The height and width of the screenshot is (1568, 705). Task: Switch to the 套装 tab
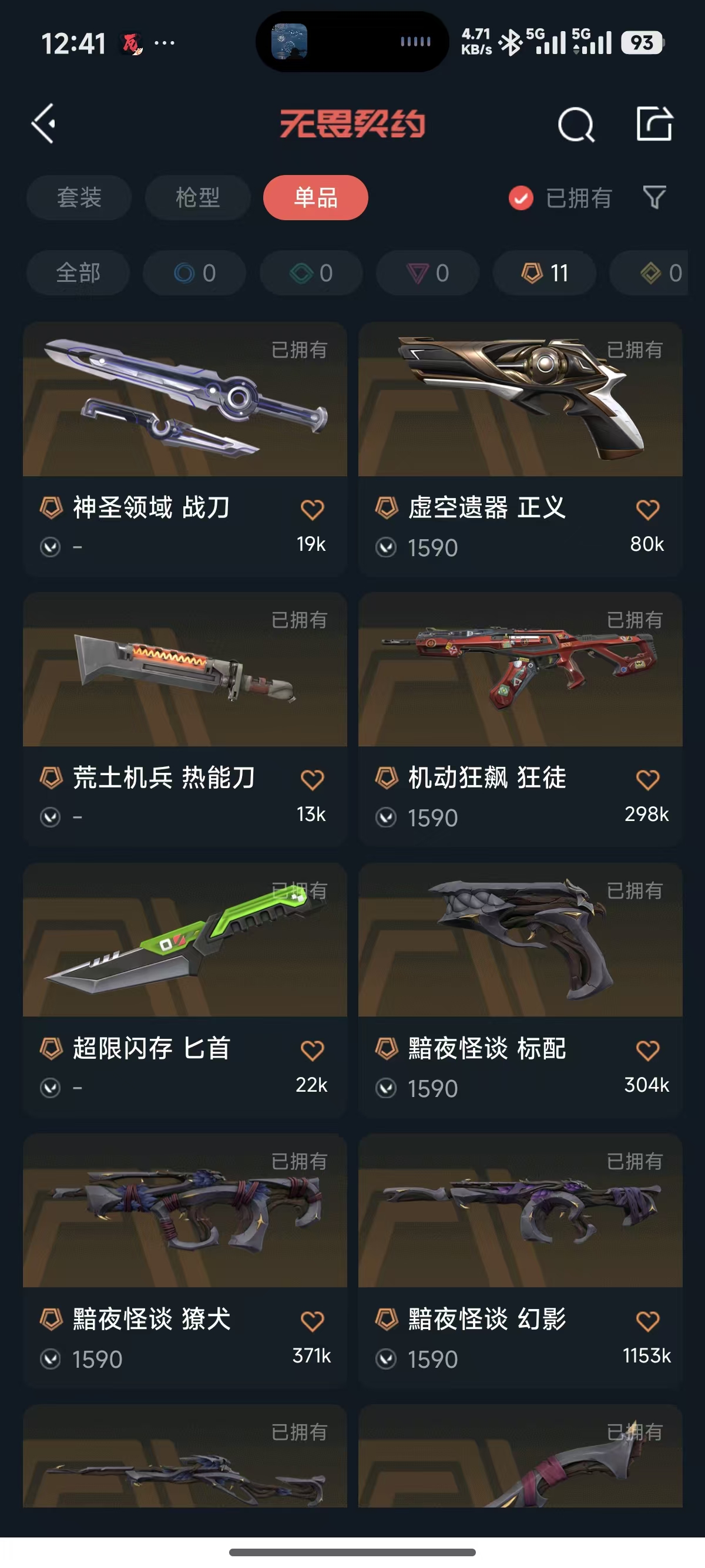click(79, 198)
